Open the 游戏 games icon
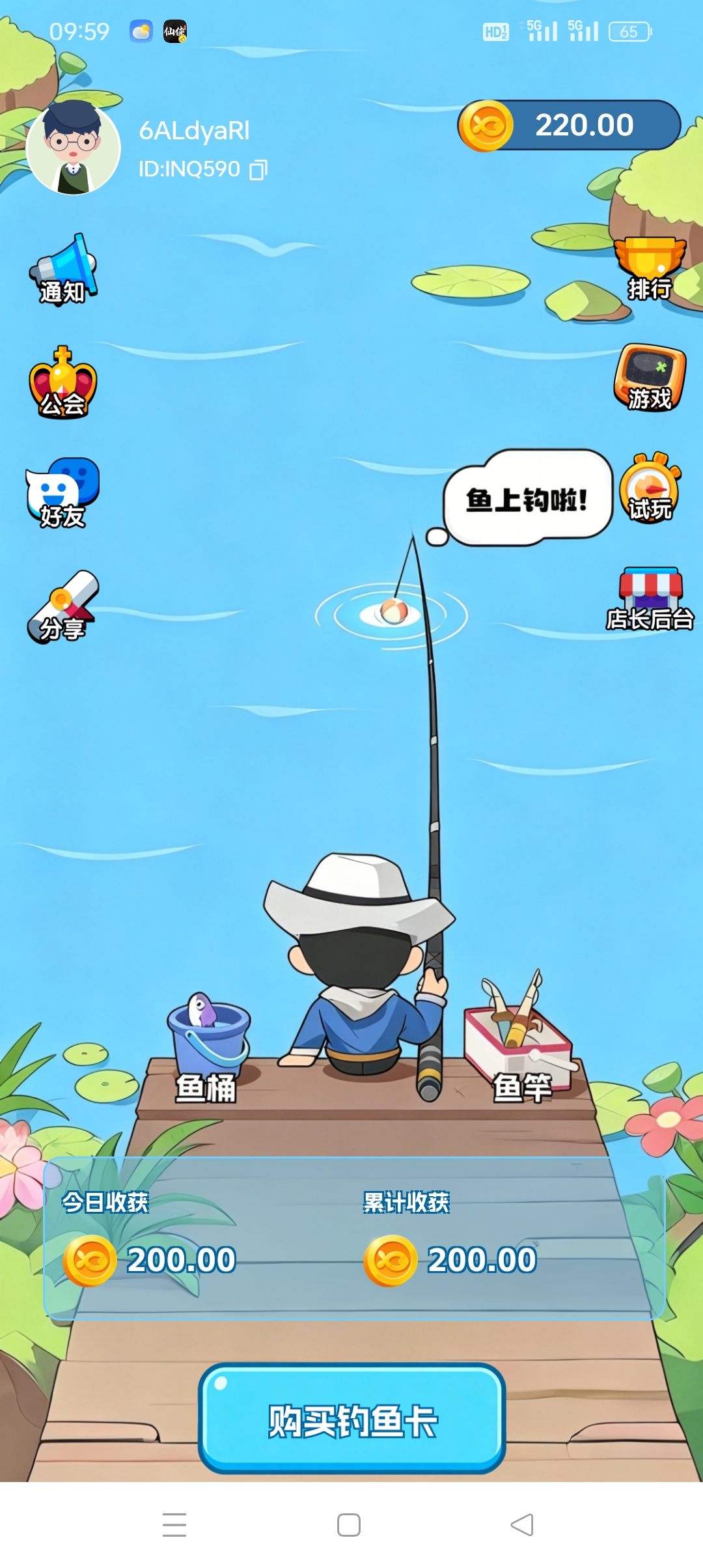This screenshot has width=703, height=1568. click(650, 378)
